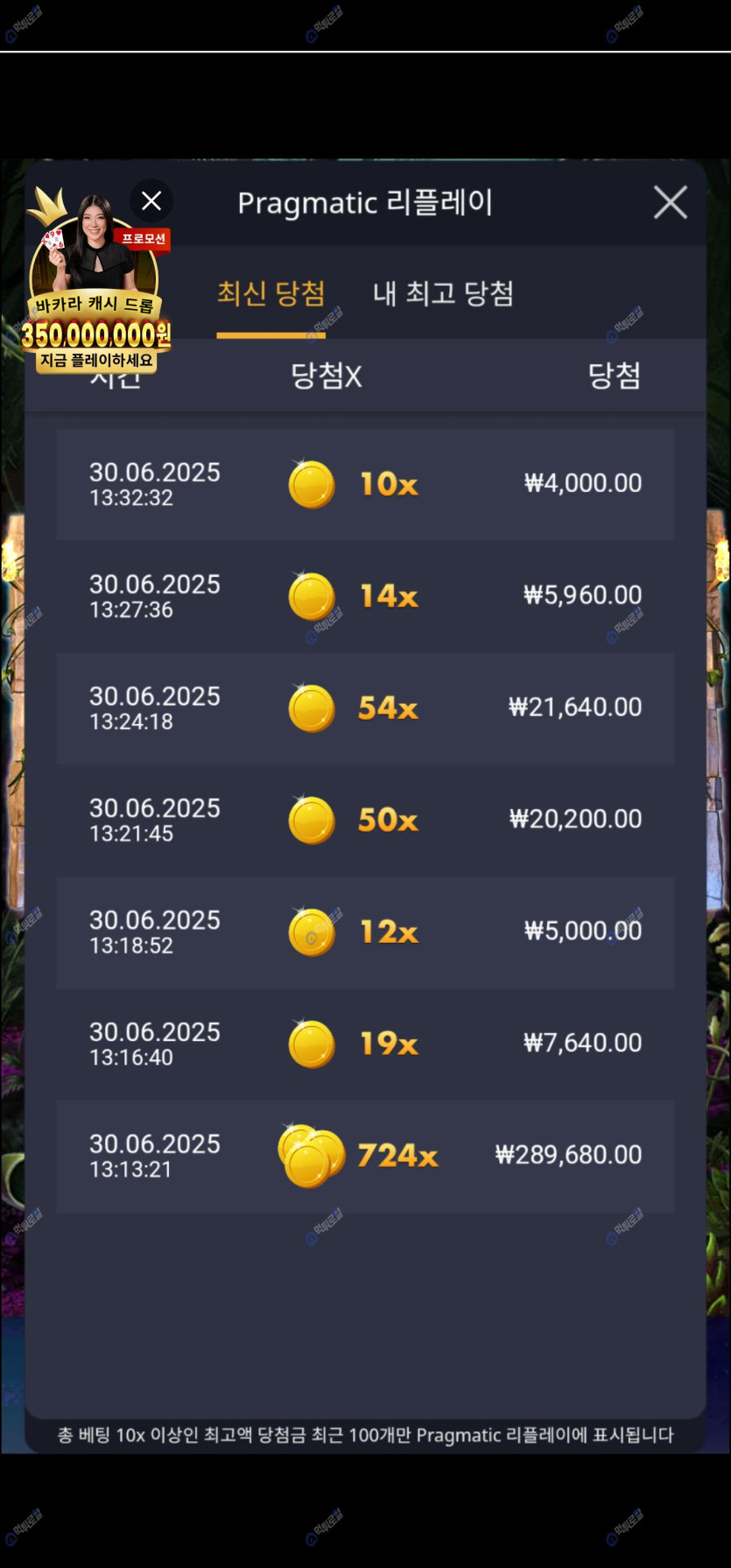
Task: Close the Pragmatic 리플레이 dialog
Action: point(671,202)
